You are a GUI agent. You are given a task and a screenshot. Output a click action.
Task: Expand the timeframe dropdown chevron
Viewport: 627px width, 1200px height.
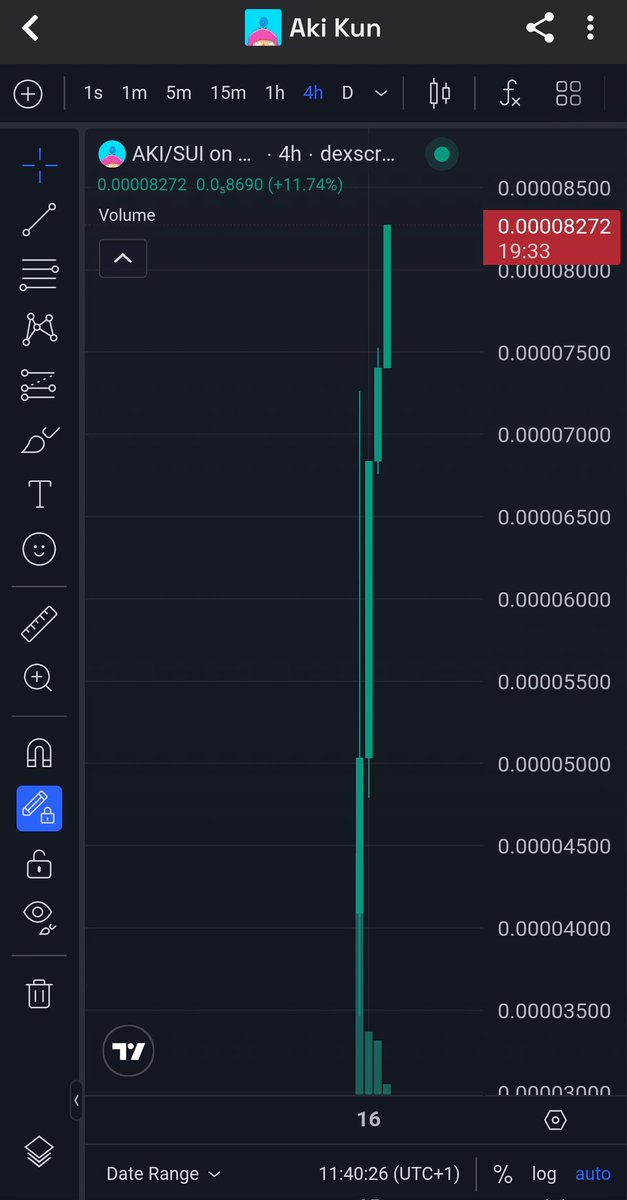tap(381, 93)
